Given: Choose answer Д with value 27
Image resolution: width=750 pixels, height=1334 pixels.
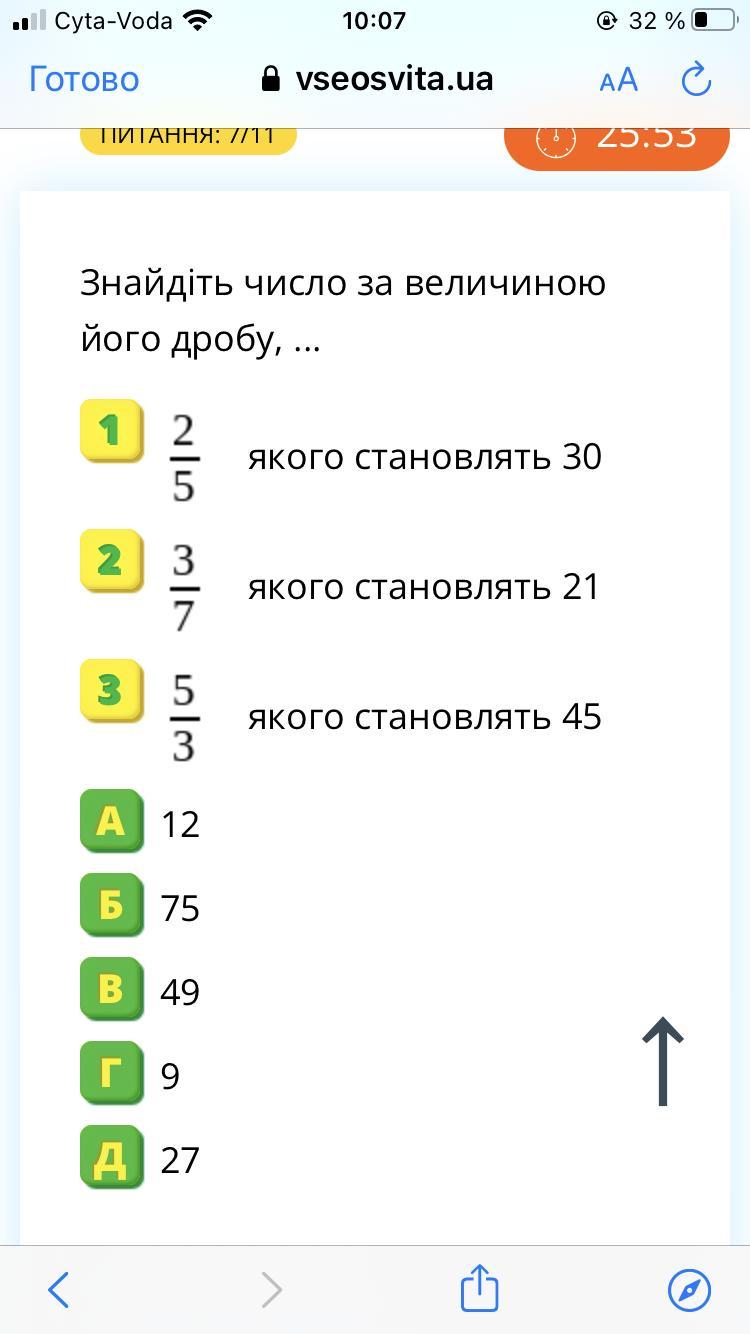Looking at the screenshot, I should point(111,1157).
